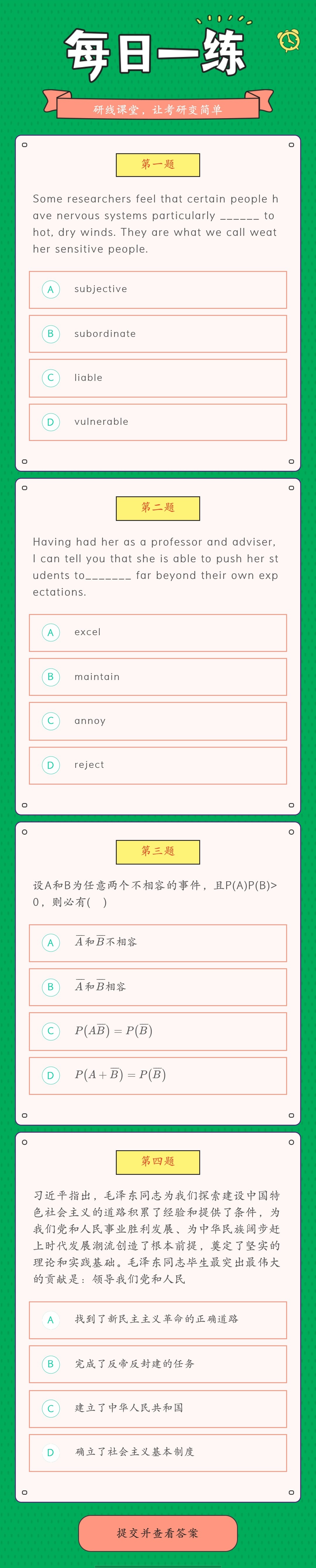The width and height of the screenshot is (316, 1568).
Task: Pick option C 'liable'
Action: point(157,377)
